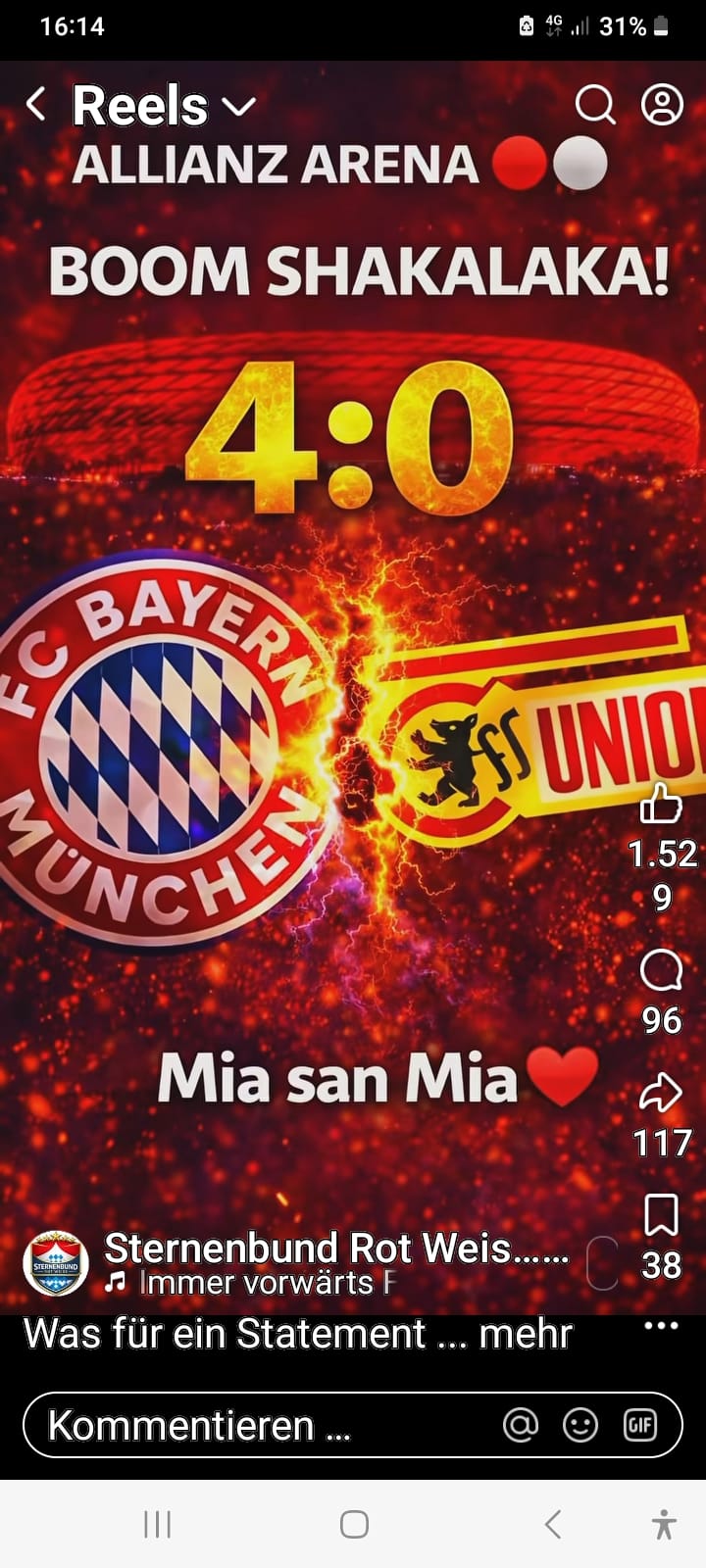Go to the system home screen
Image resolution: width=706 pixels, height=1568 pixels.
[354, 1524]
